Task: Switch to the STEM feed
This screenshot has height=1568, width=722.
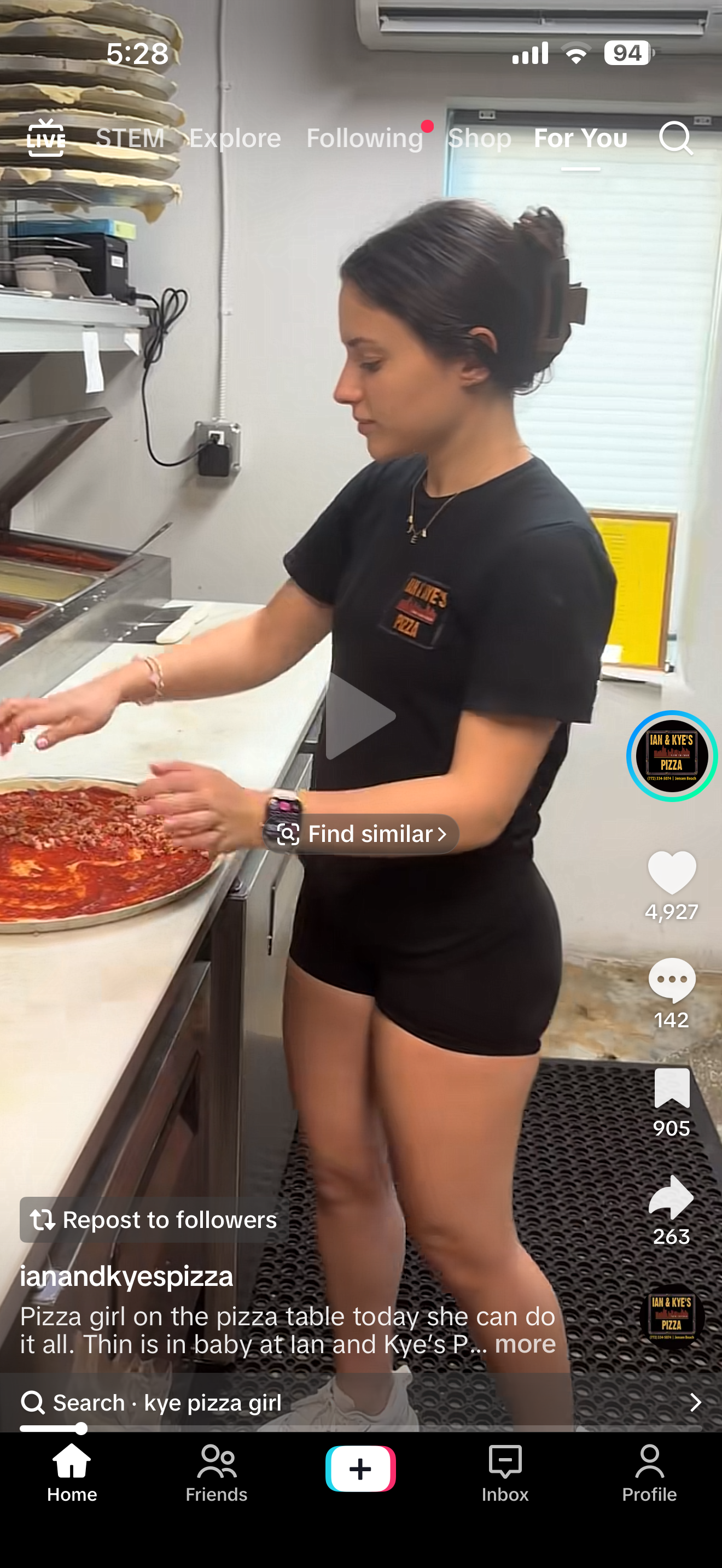Action: click(x=130, y=138)
